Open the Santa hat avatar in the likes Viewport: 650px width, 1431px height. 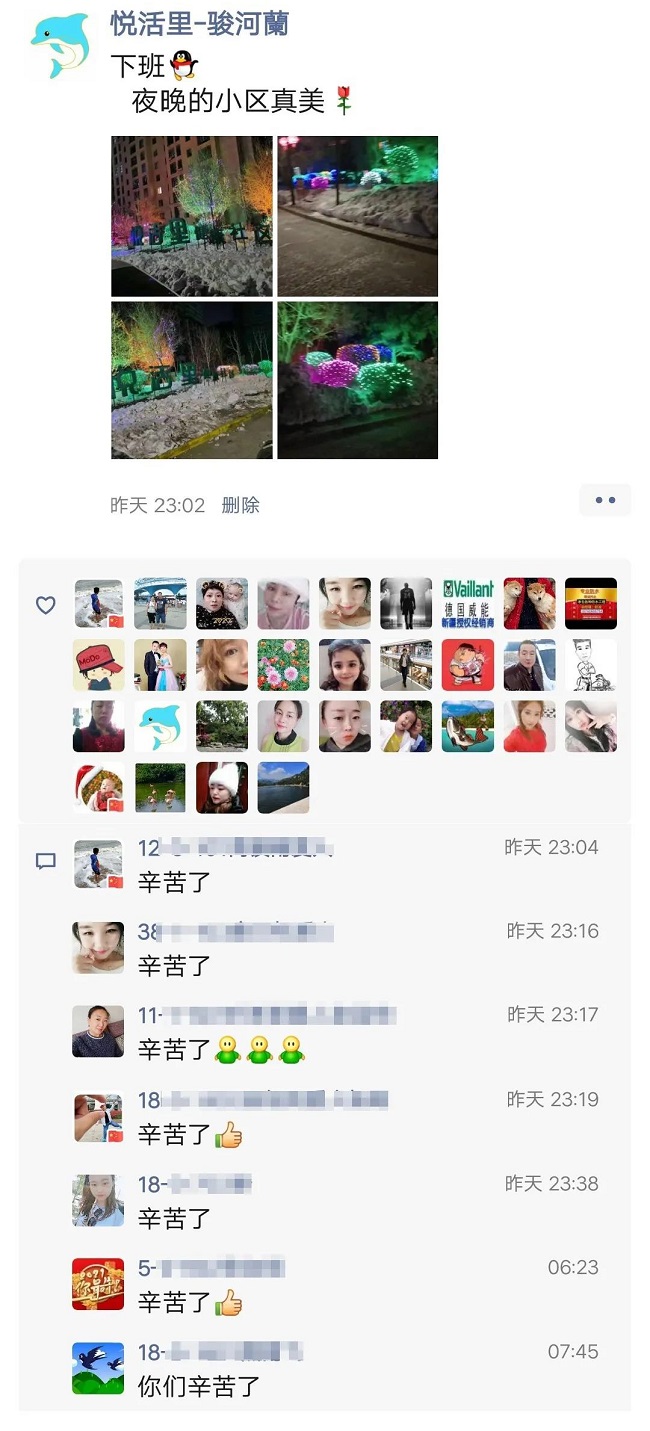[x=99, y=788]
